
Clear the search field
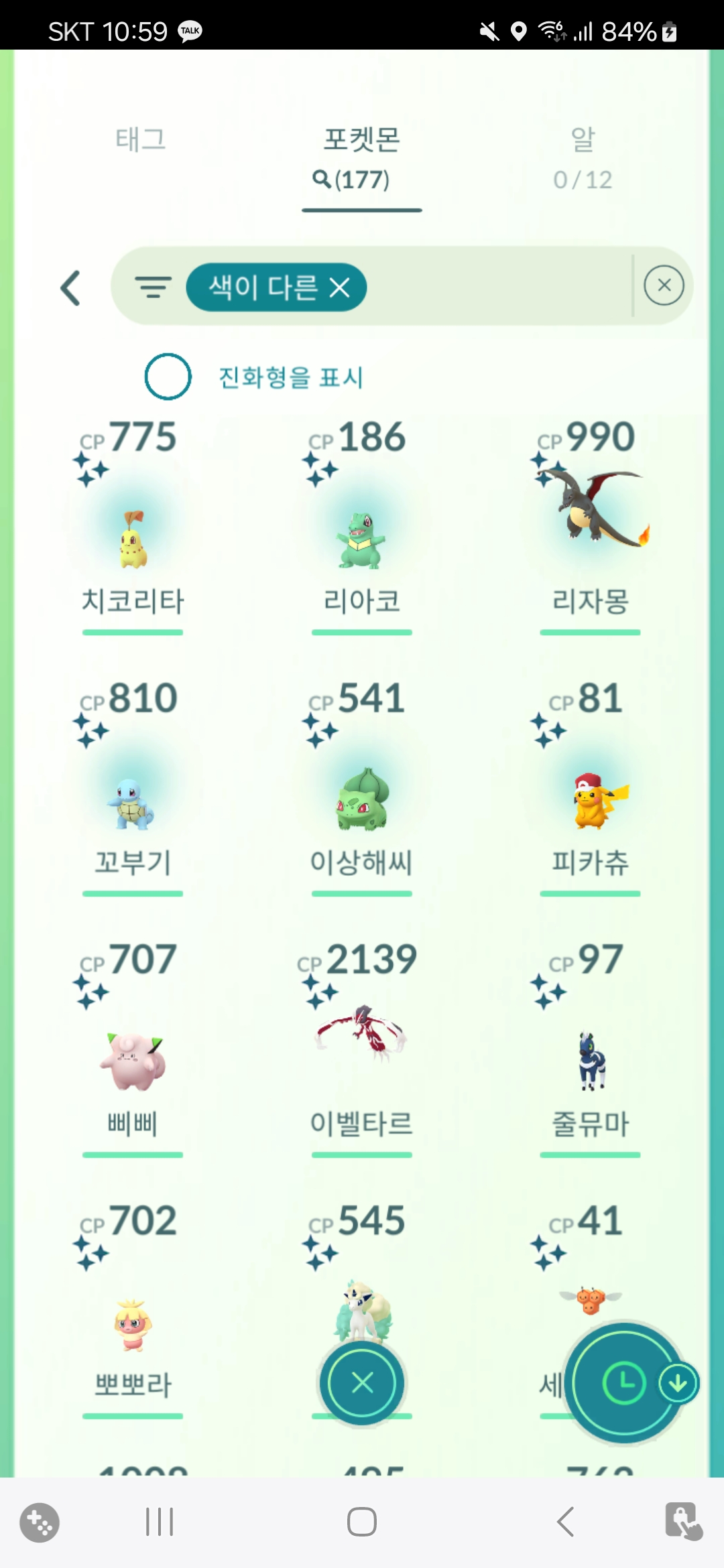tap(664, 285)
